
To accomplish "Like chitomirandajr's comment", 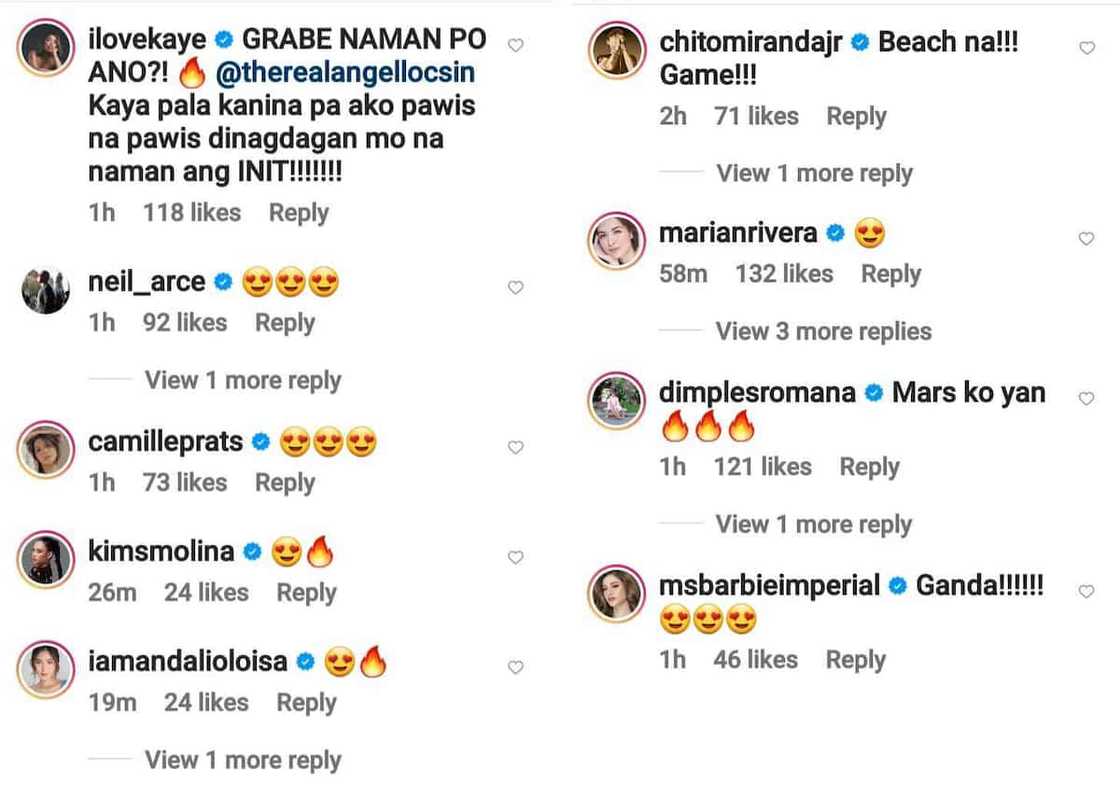I will pos(1087,47).
